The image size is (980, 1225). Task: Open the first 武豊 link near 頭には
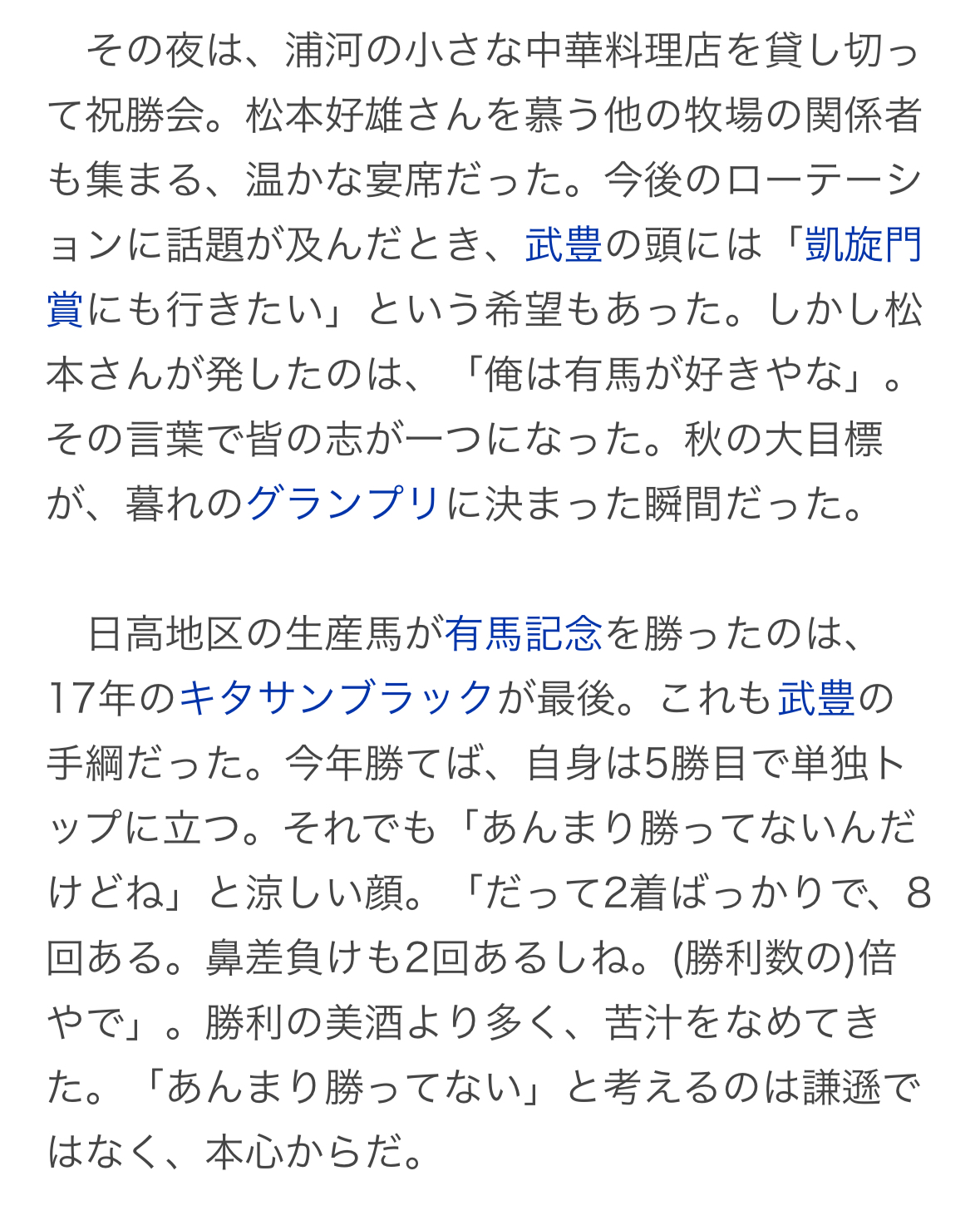563,245
